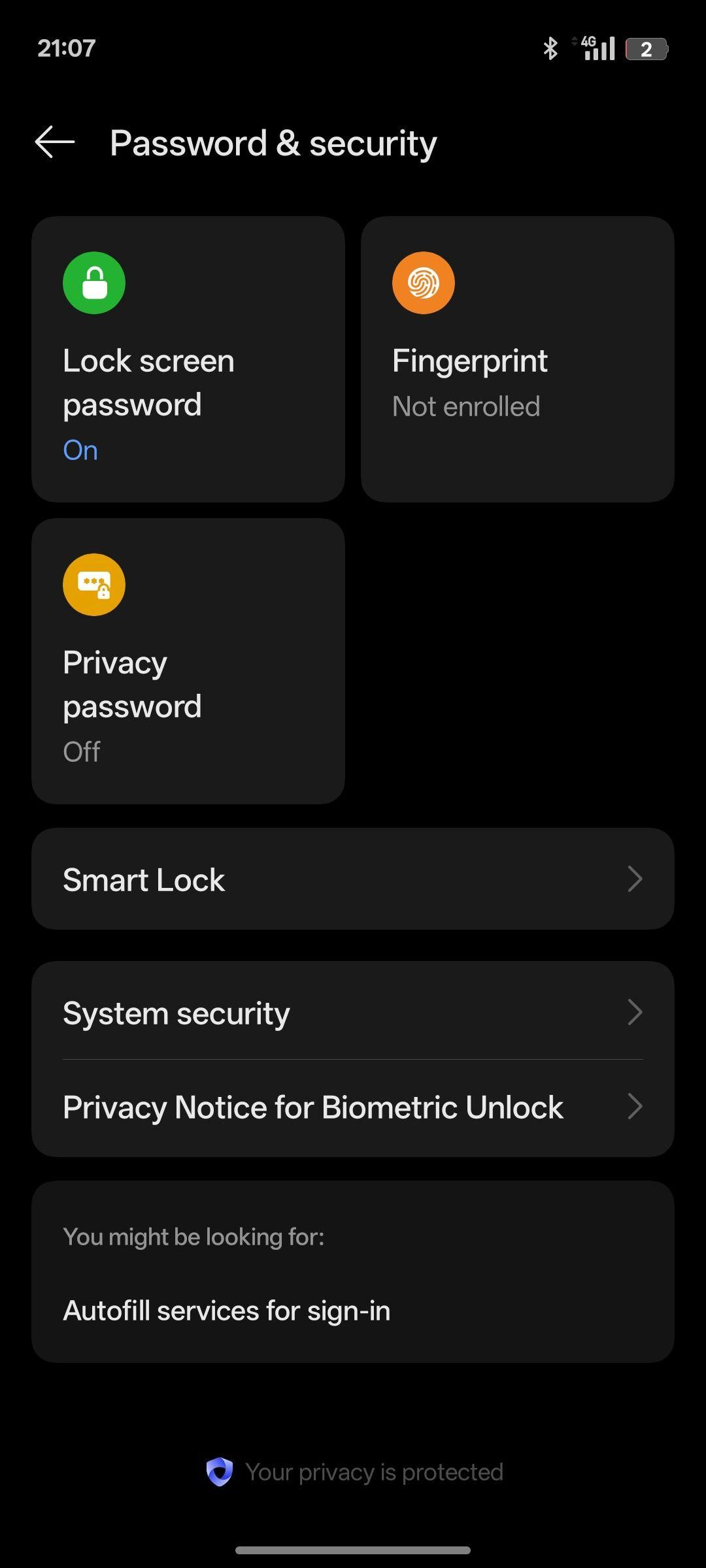Open the Lock screen password card
706x1568 pixels.
coord(188,359)
